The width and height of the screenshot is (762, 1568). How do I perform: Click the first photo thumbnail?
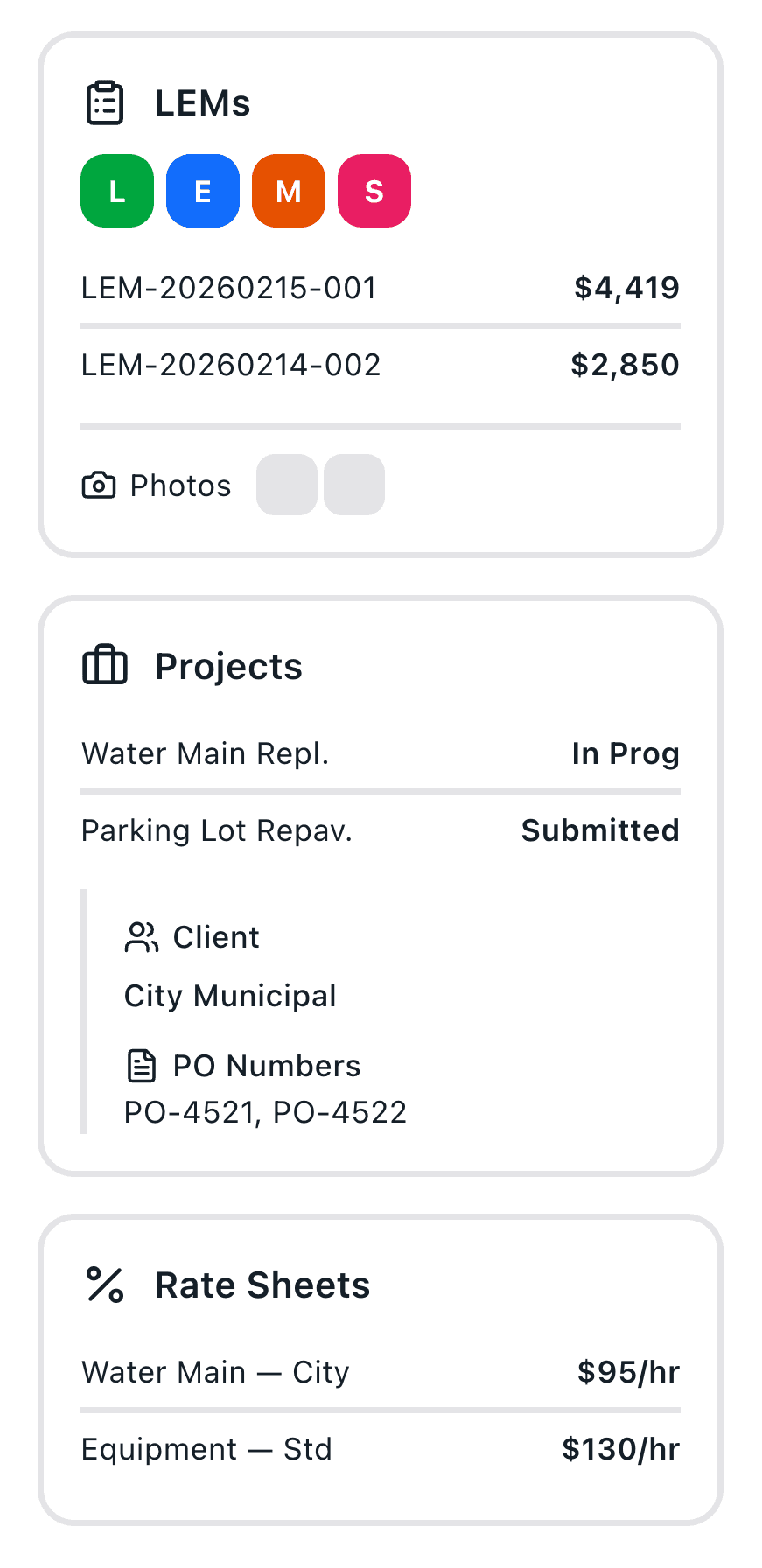286,486
